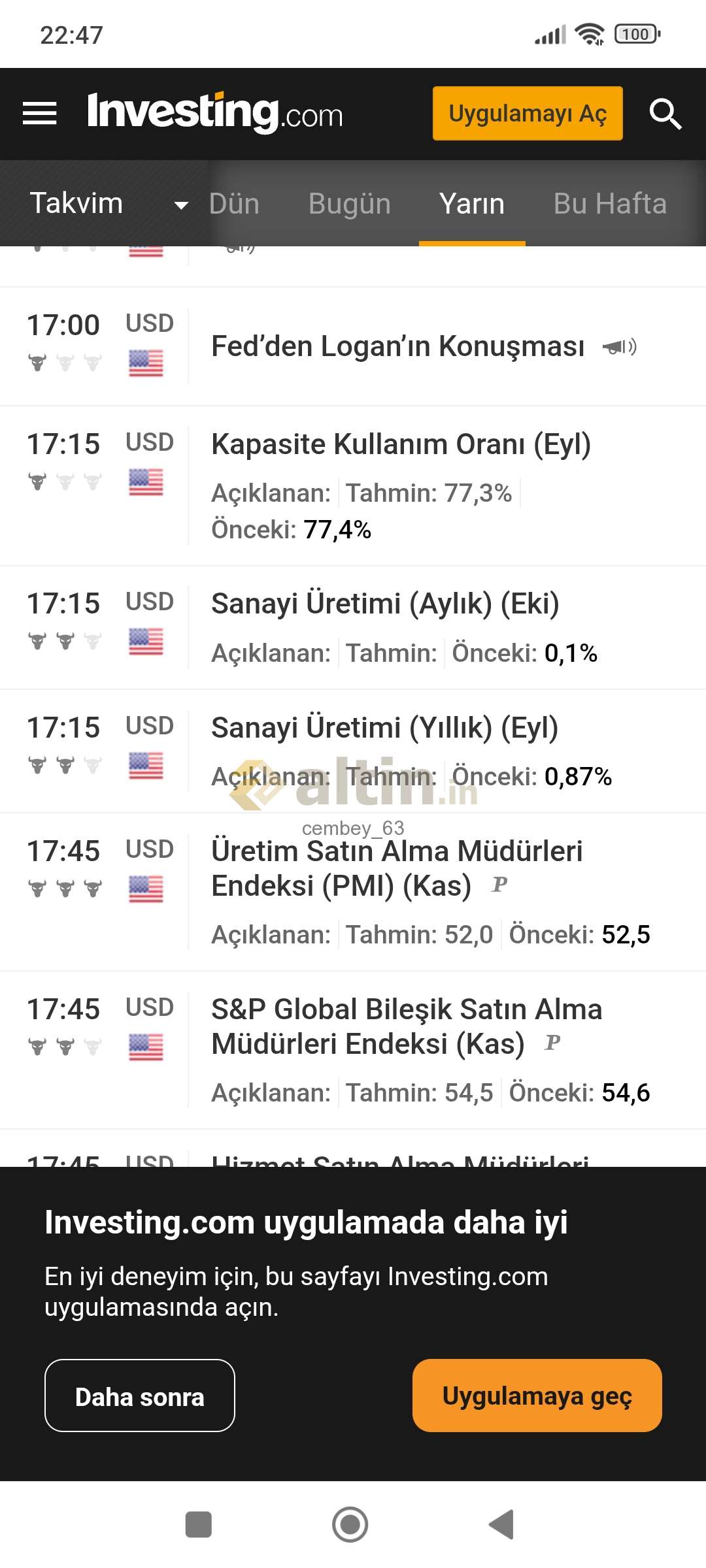The image size is (706, 1568).
Task: Dismiss the banner with Daha sonra
Action: [x=139, y=1396]
